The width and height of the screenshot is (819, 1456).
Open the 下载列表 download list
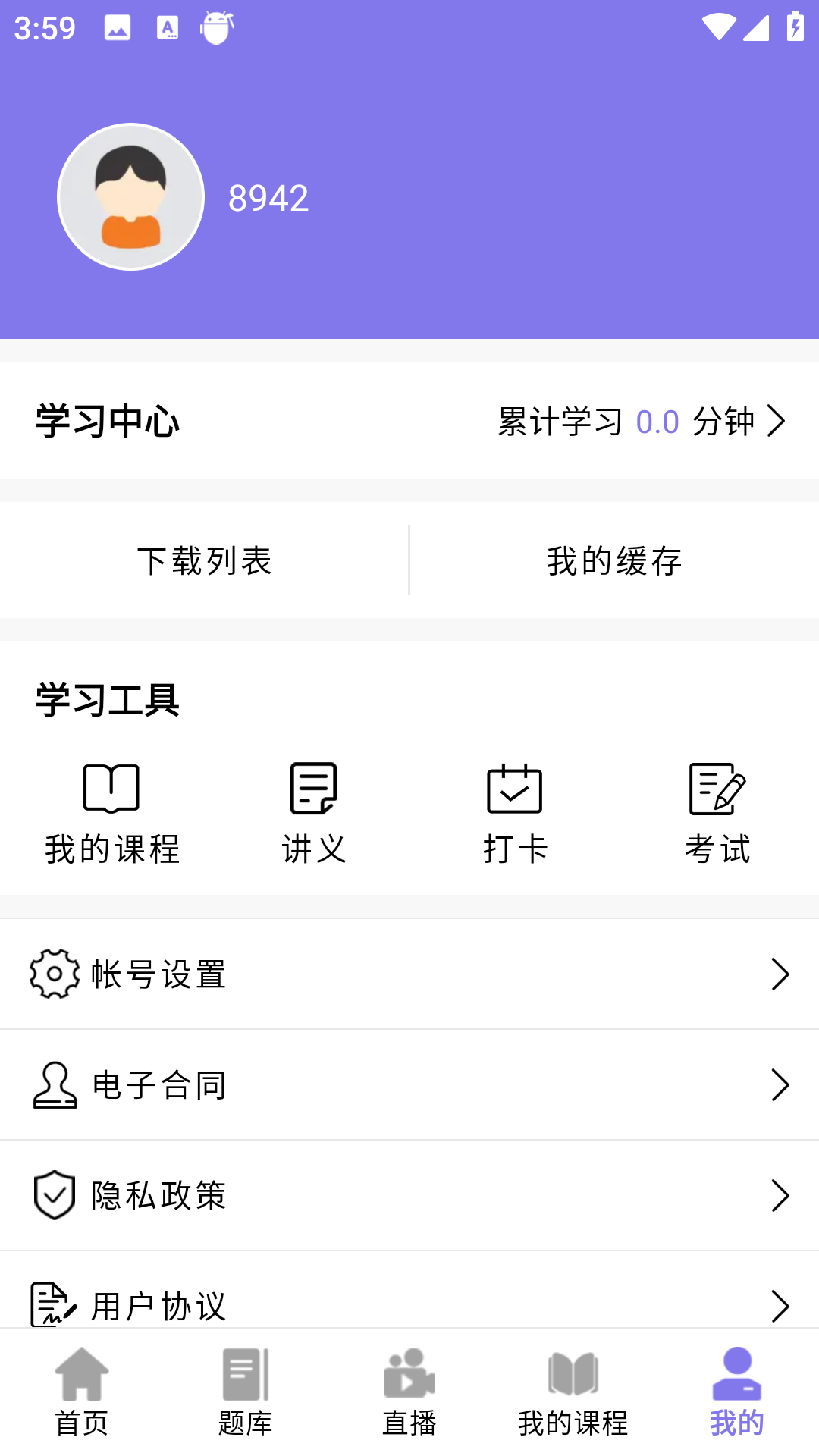tap(205, 560)
